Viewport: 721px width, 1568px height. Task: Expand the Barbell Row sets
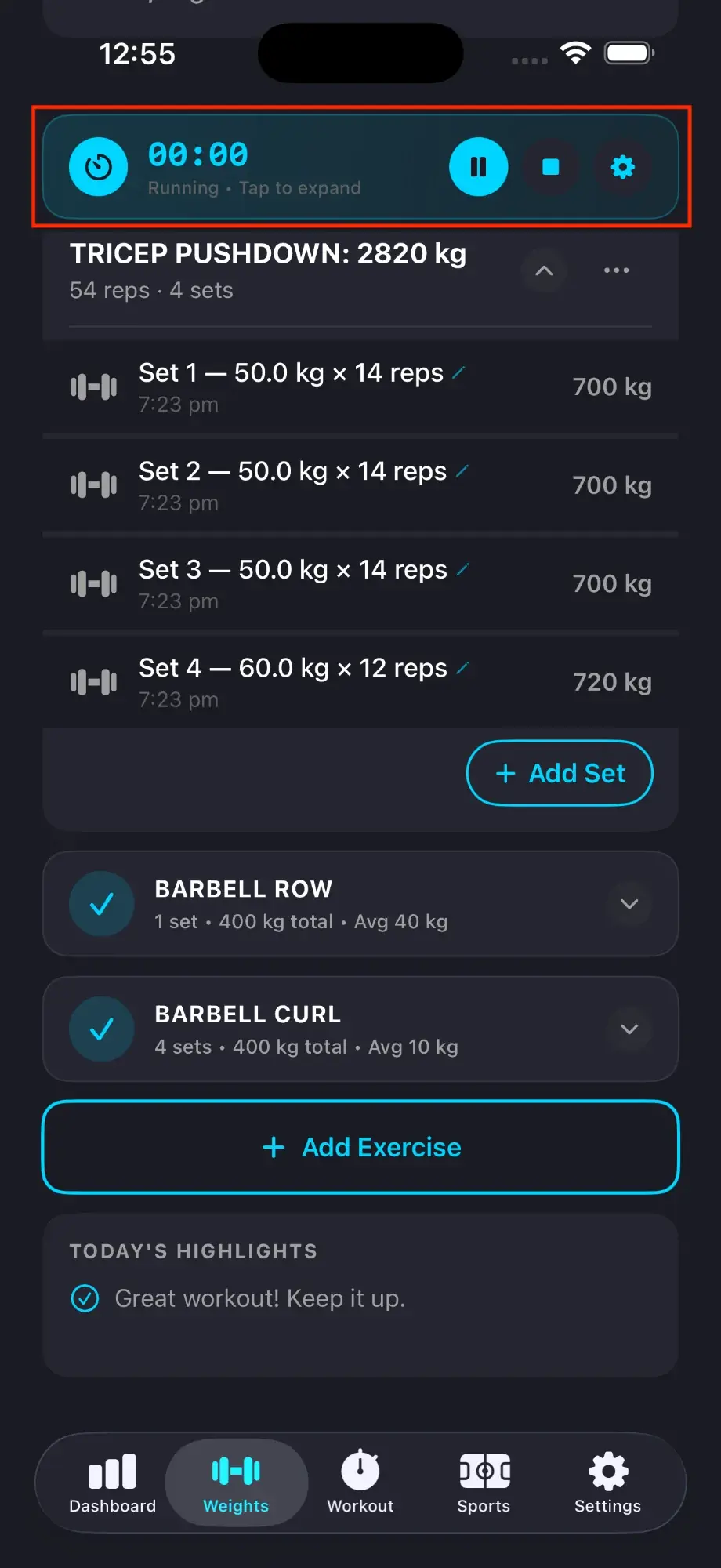[629, 903]
